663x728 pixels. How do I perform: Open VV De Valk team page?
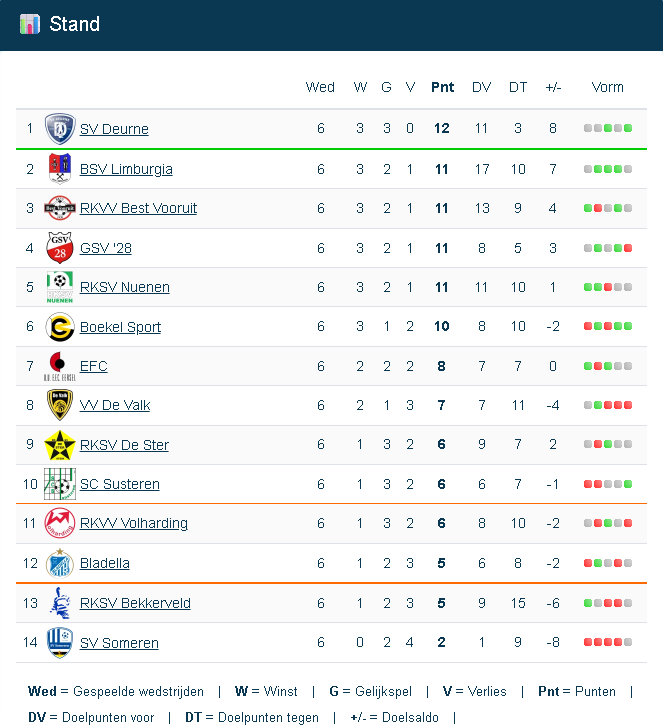114,405
